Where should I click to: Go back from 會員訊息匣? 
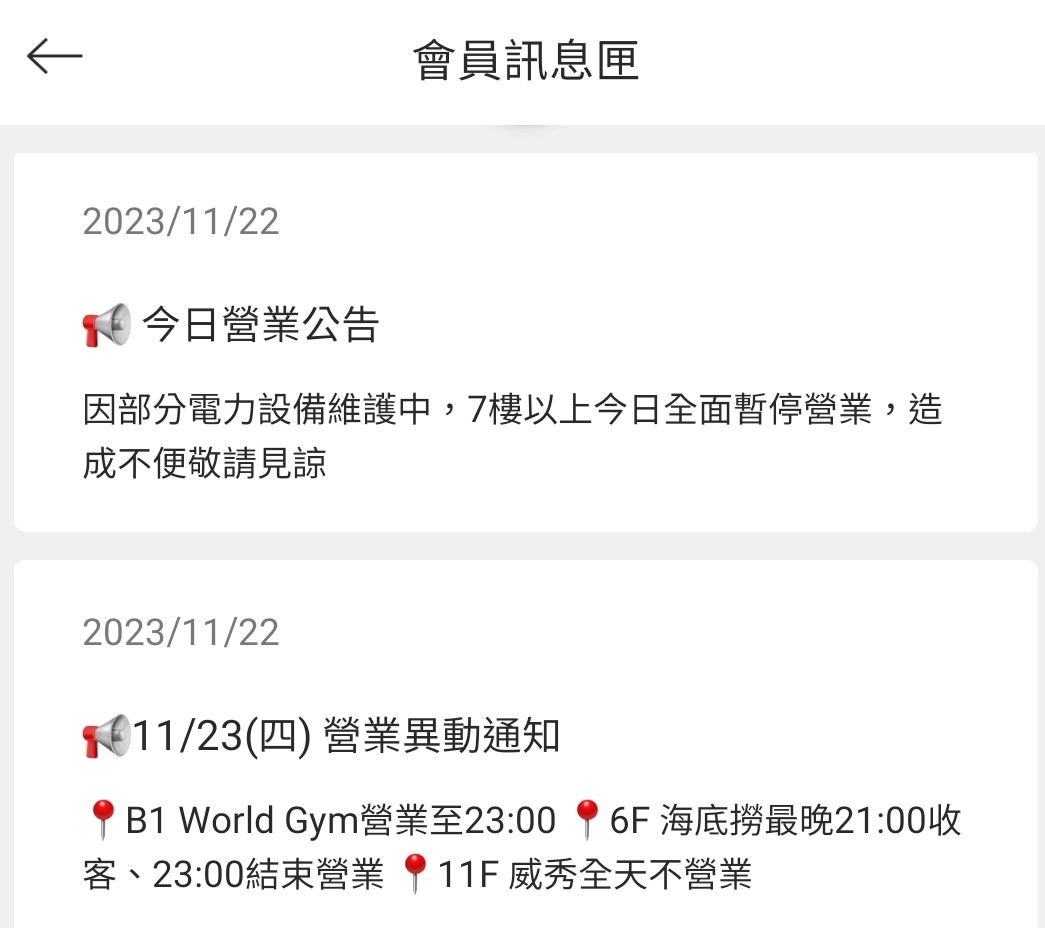tap(54, 57)
